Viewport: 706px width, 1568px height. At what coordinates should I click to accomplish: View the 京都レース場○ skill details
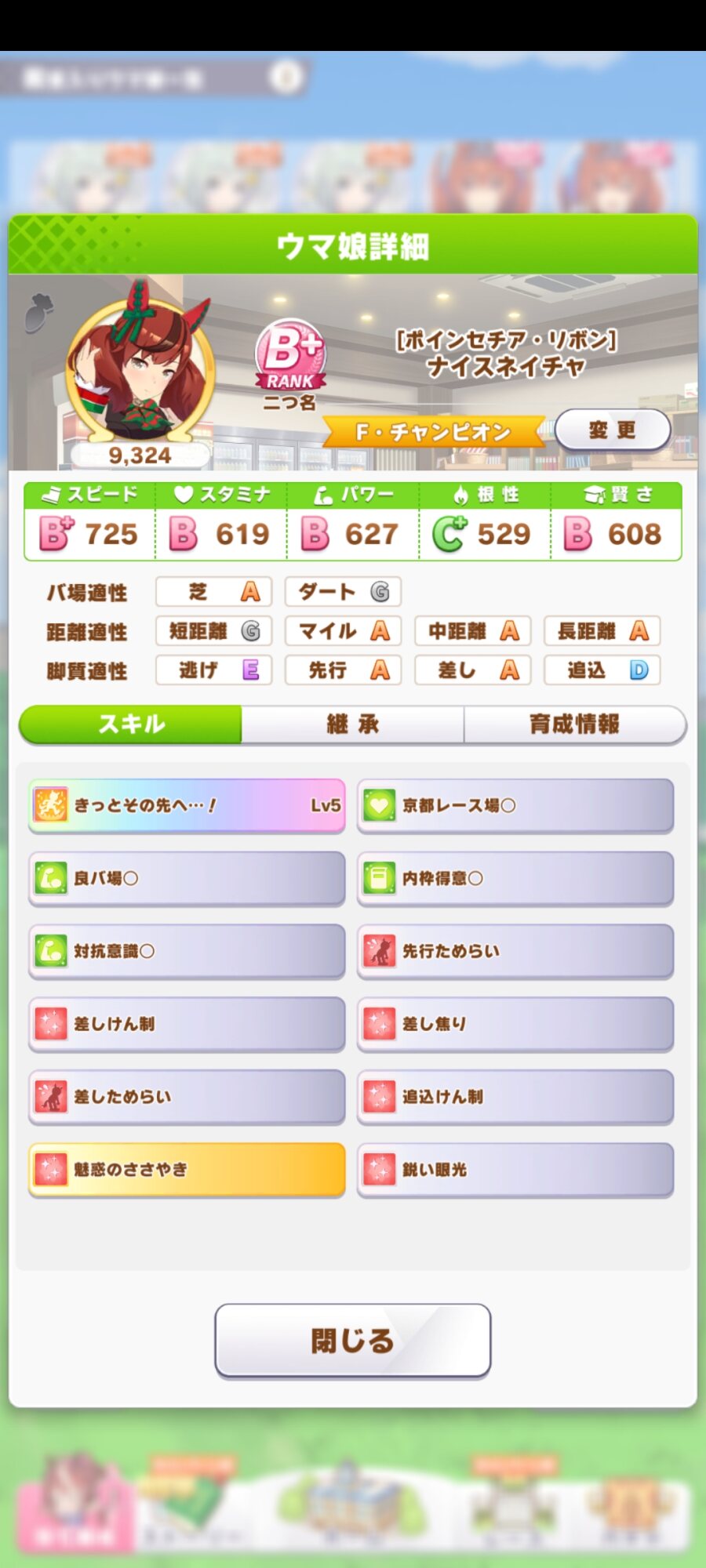pos(515,805)
